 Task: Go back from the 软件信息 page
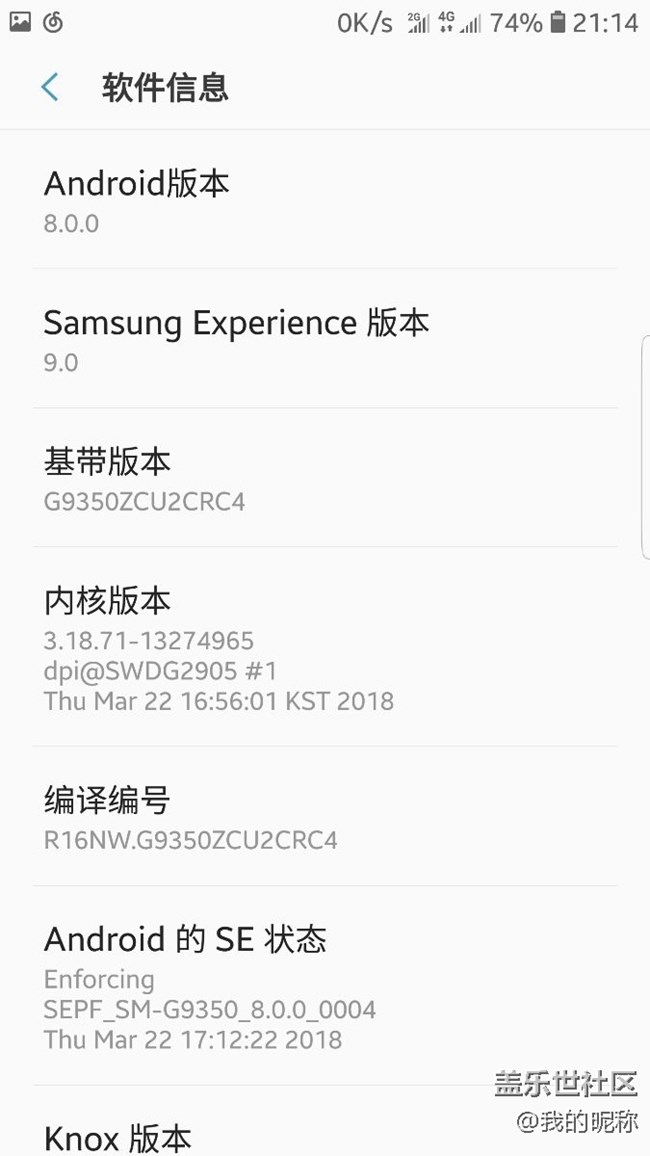click(x=50, y=88)
